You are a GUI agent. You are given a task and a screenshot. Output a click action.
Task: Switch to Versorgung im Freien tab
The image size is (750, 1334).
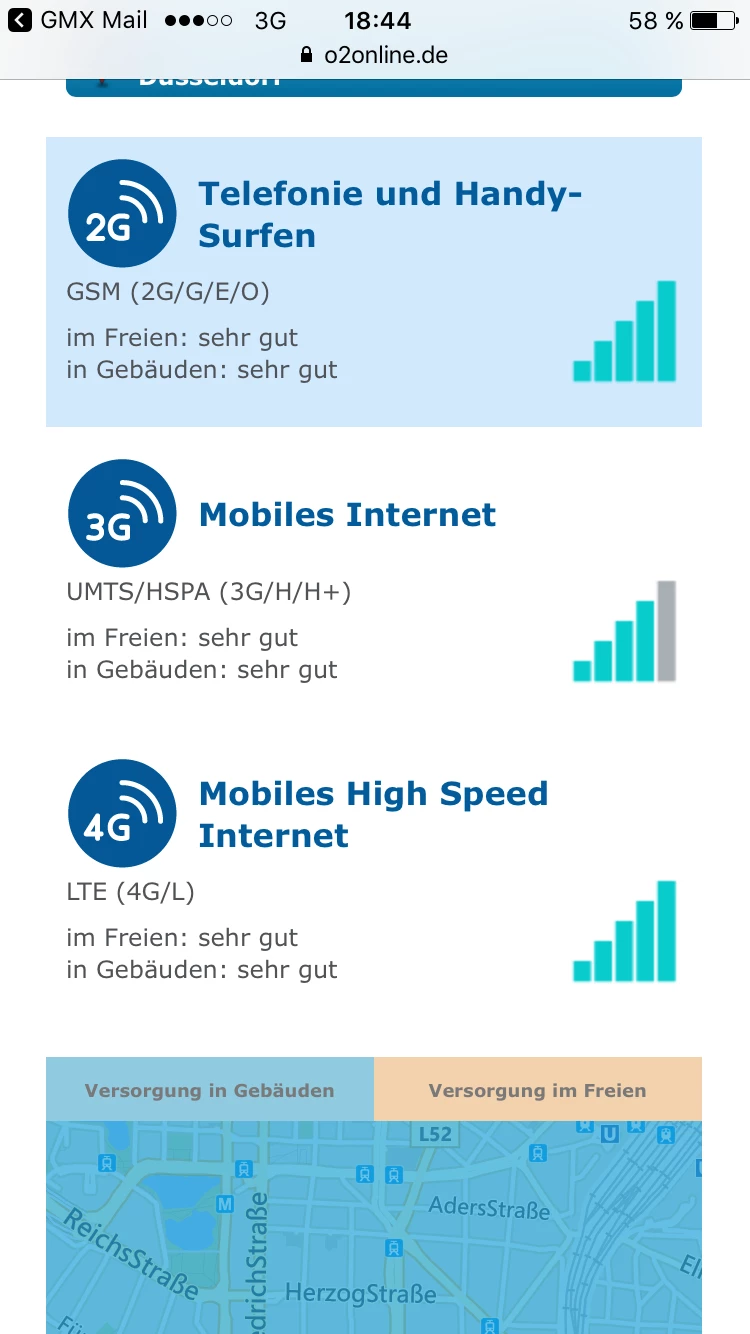coord(538,1090)
